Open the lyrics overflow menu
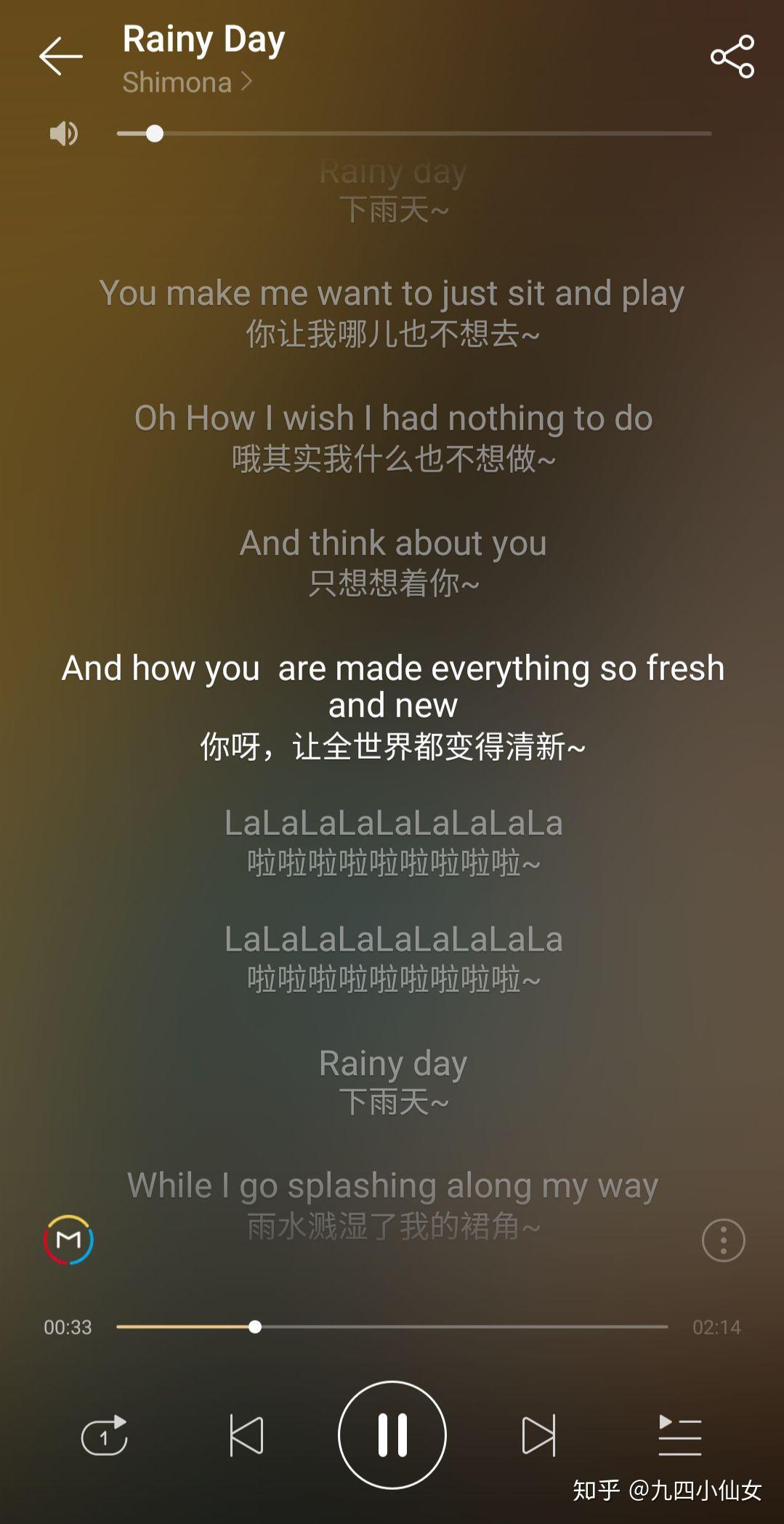784x1524 pixels. [723, 1240]
